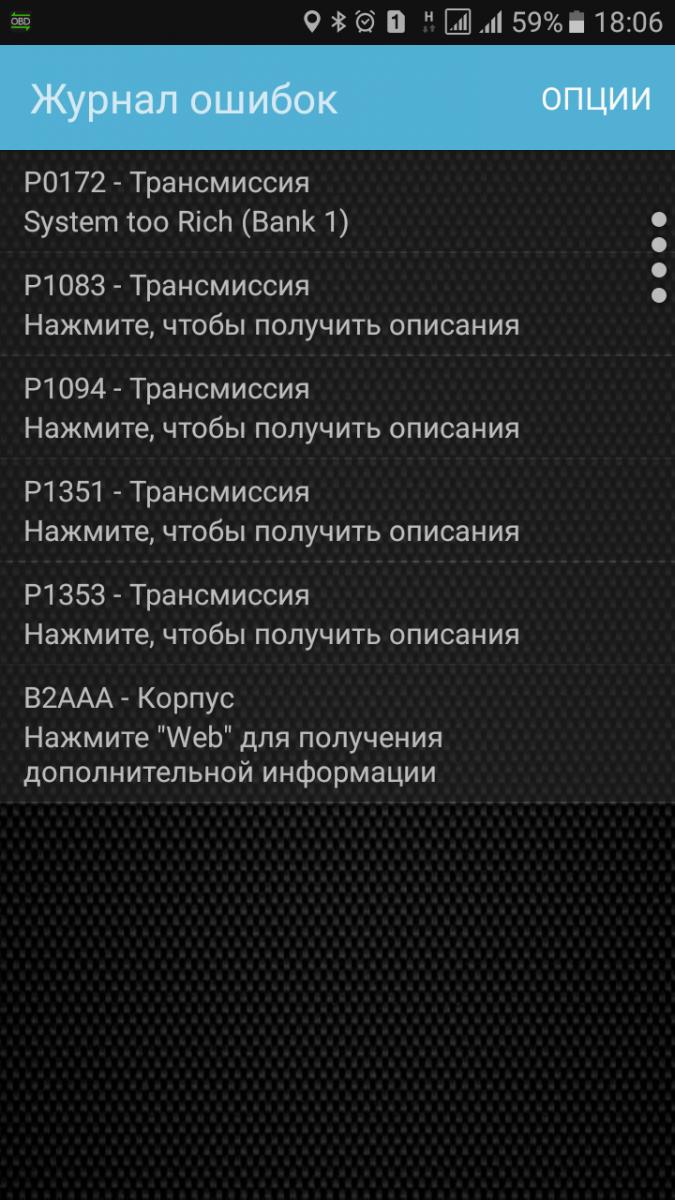Open the B2AAA Корпус error entry
This screenshot has height=1200, width=675.
(300, 735)
